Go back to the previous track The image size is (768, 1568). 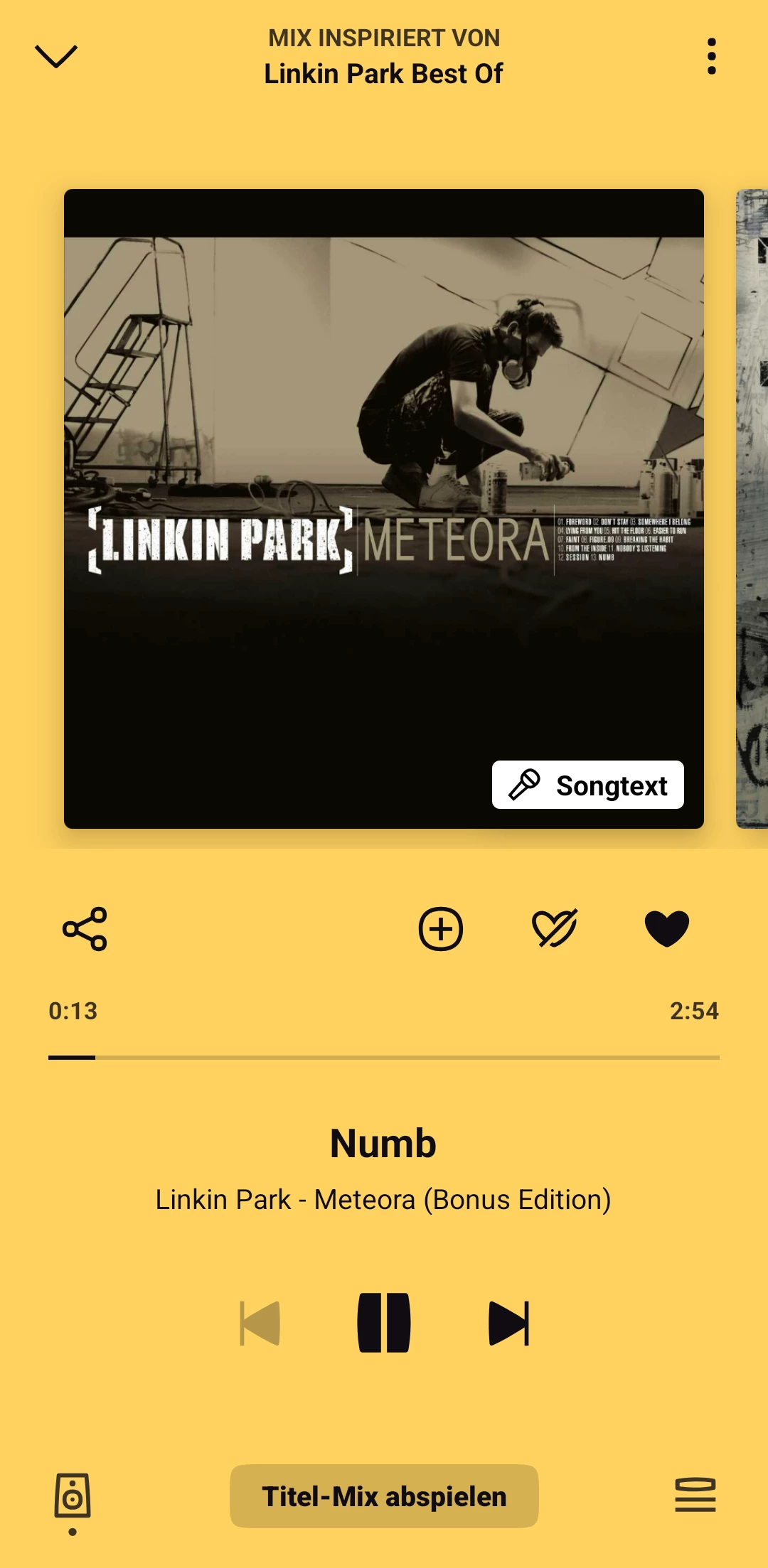[260, 1323]
